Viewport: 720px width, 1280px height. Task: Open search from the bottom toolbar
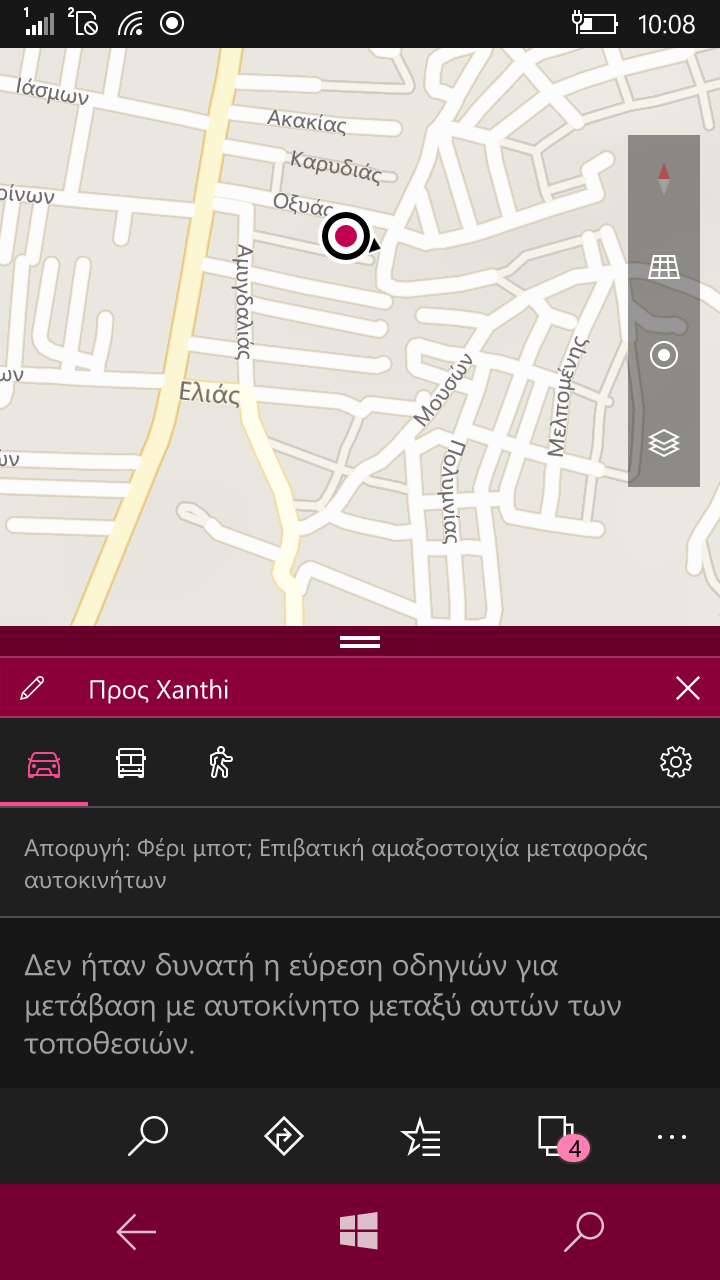[148, 1137]
